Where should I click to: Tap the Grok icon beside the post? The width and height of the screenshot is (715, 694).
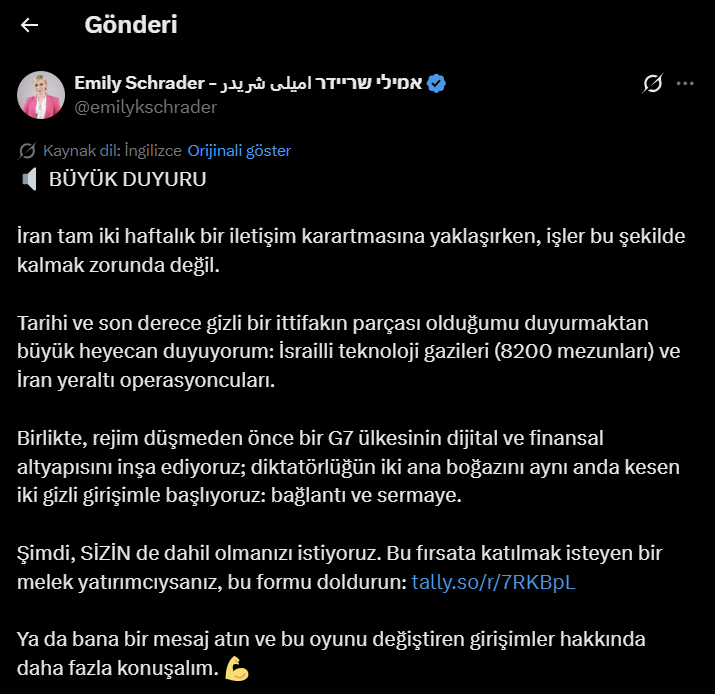point(652,84)
